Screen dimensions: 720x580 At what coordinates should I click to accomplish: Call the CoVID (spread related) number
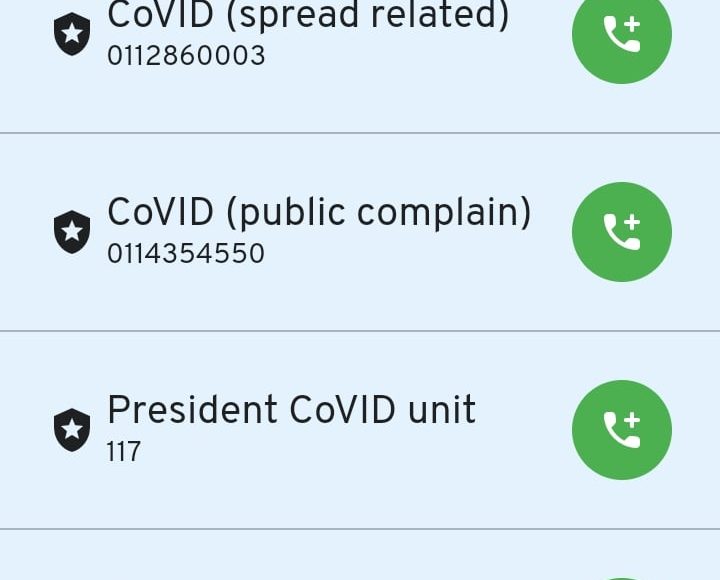[621, 34]
